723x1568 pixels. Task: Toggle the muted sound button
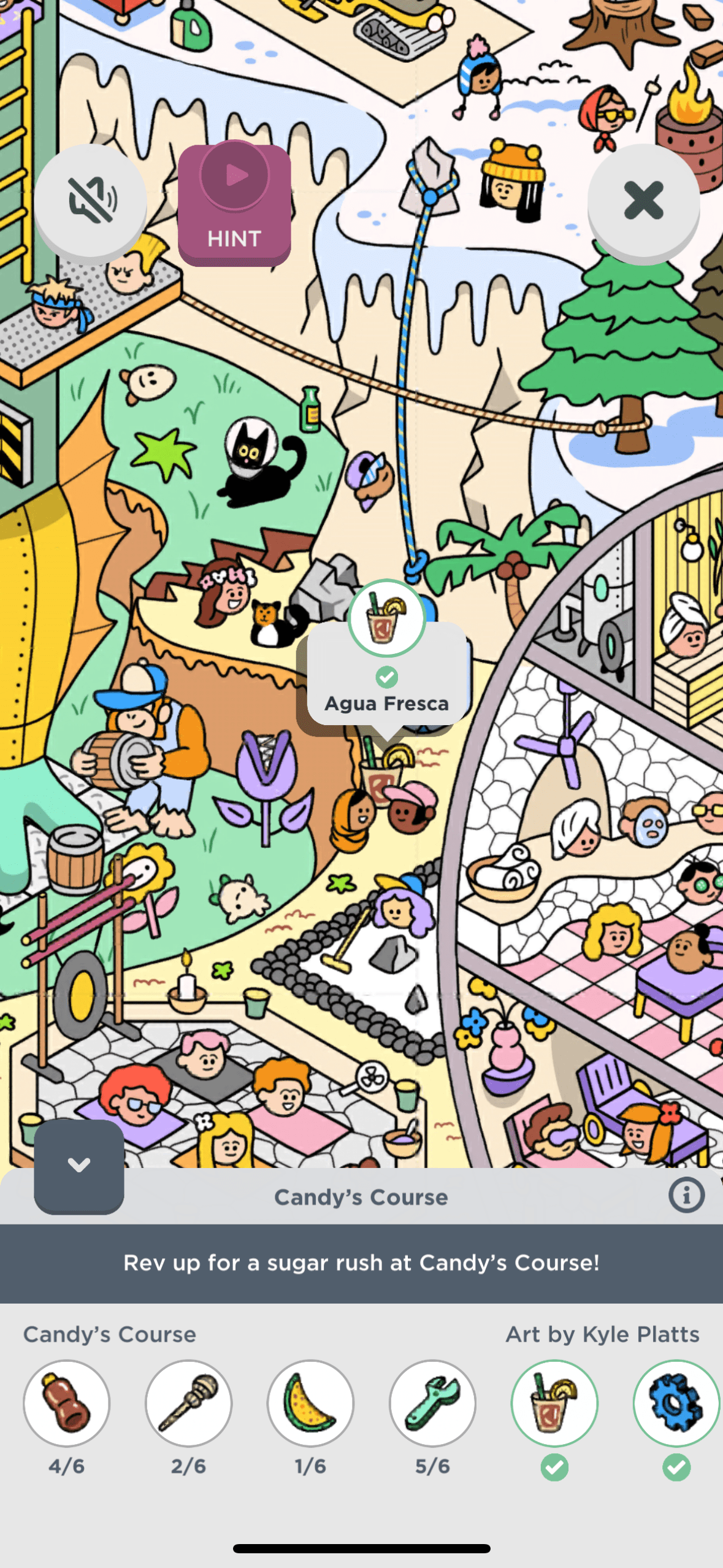pos(91,200)
